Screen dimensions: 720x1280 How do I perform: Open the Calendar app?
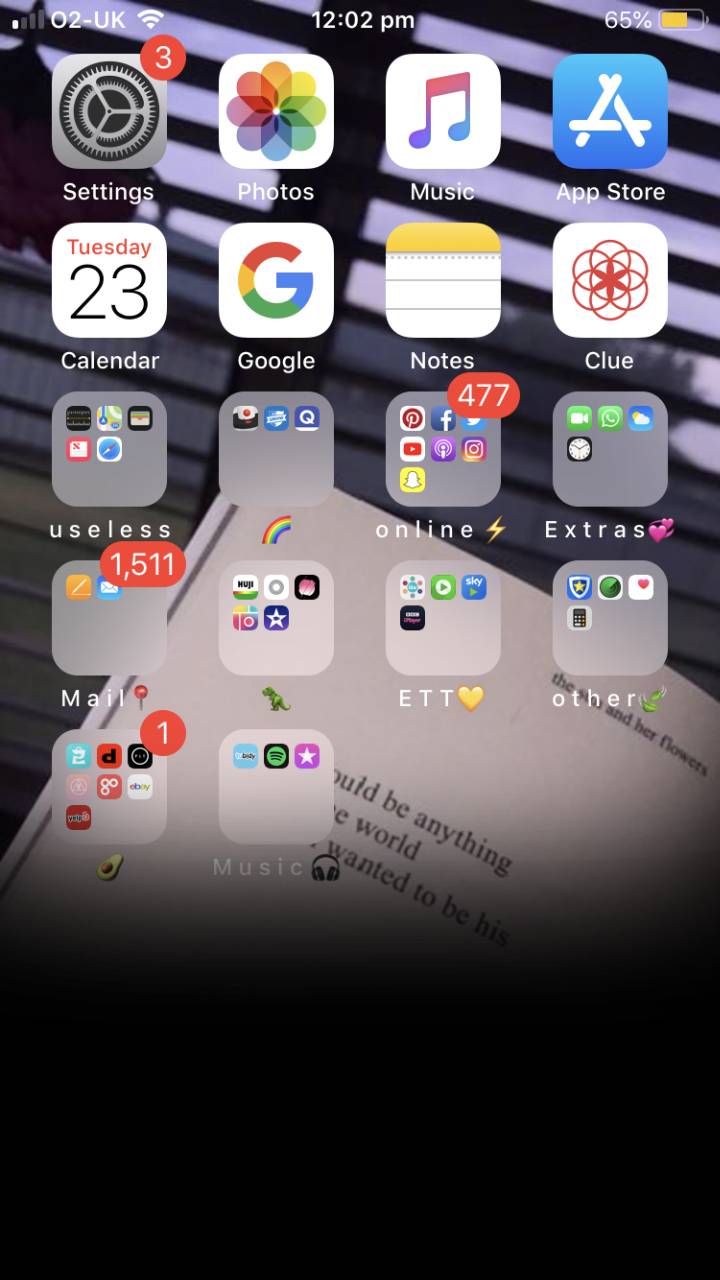109,280
